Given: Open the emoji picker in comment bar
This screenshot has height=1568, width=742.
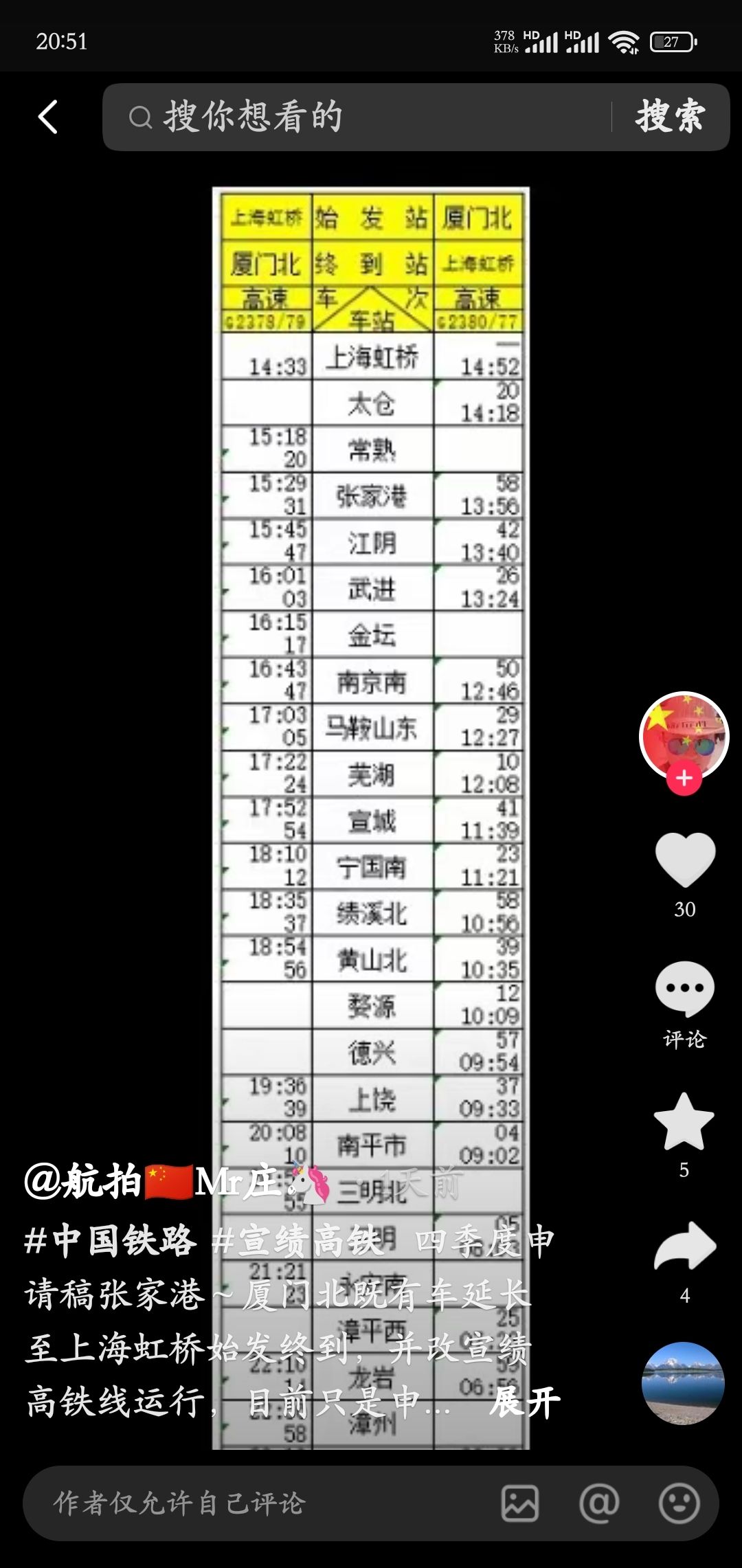Looking at the screenshot, I should click(x=679, y=1503).
